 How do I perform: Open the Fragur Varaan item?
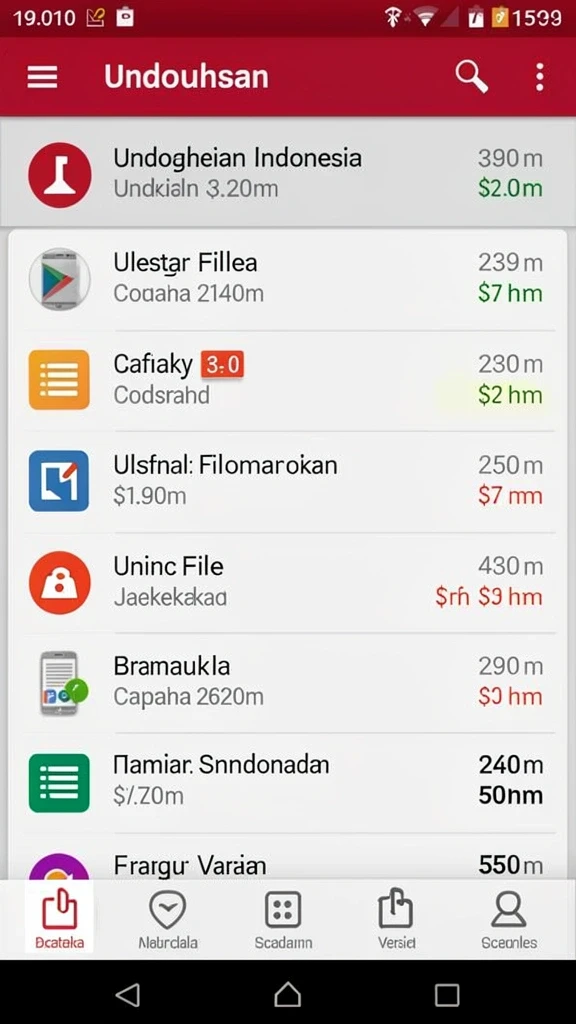pos(288,857)
